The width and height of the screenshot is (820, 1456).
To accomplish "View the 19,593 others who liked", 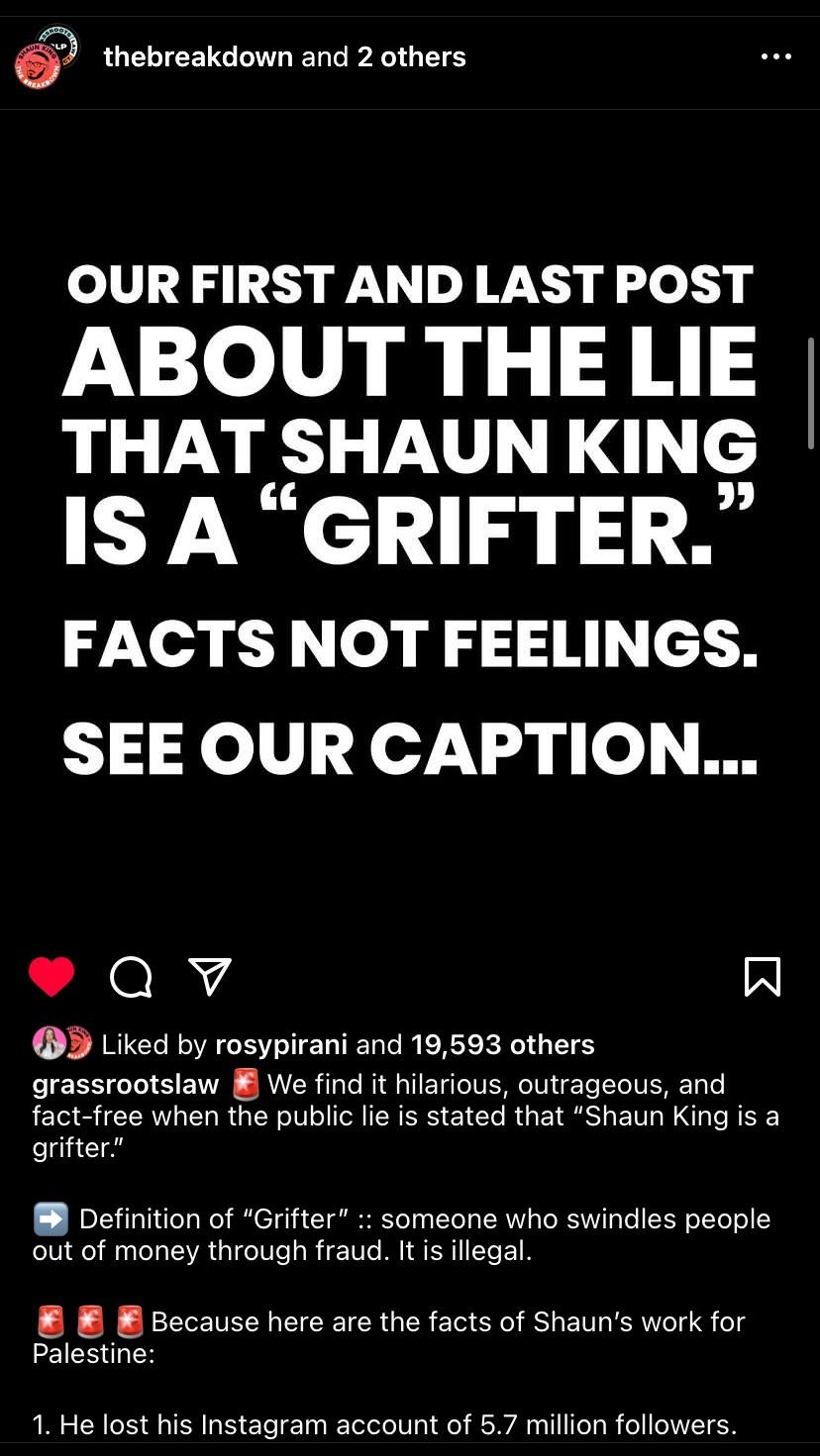I will (x=502, y=1044).
